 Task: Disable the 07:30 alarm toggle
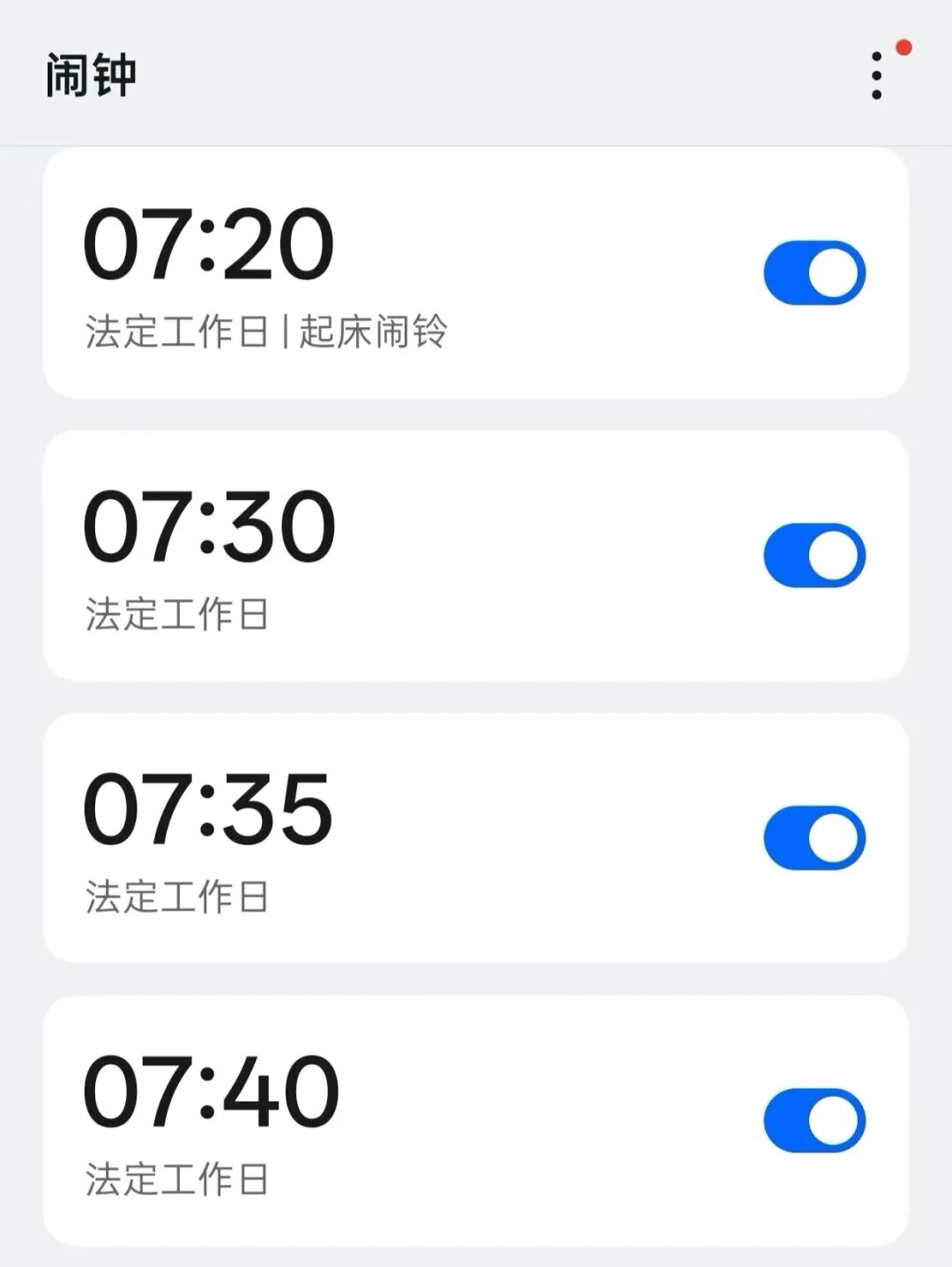pyautogui.click(x=814, y=555)
